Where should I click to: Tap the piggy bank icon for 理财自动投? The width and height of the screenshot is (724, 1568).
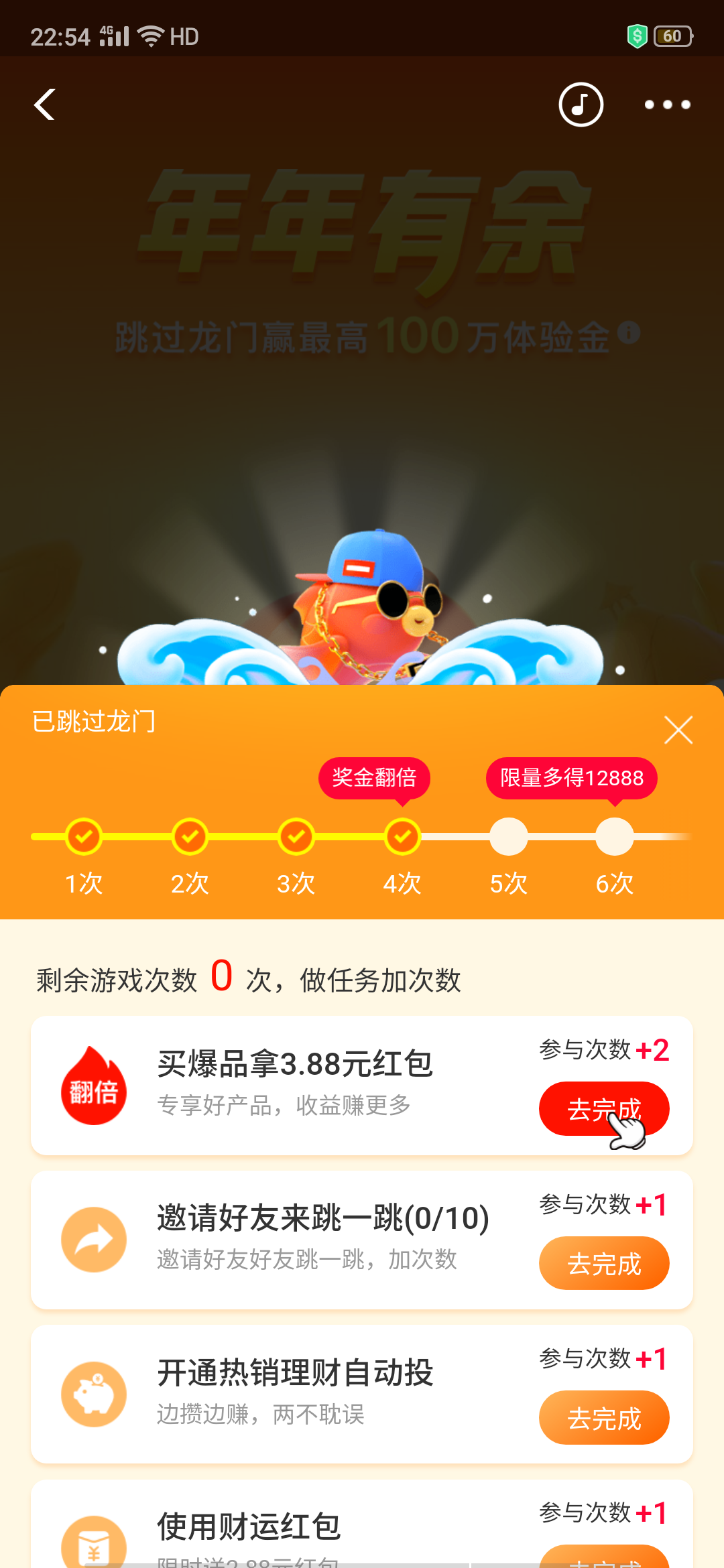coord(94,1394)
